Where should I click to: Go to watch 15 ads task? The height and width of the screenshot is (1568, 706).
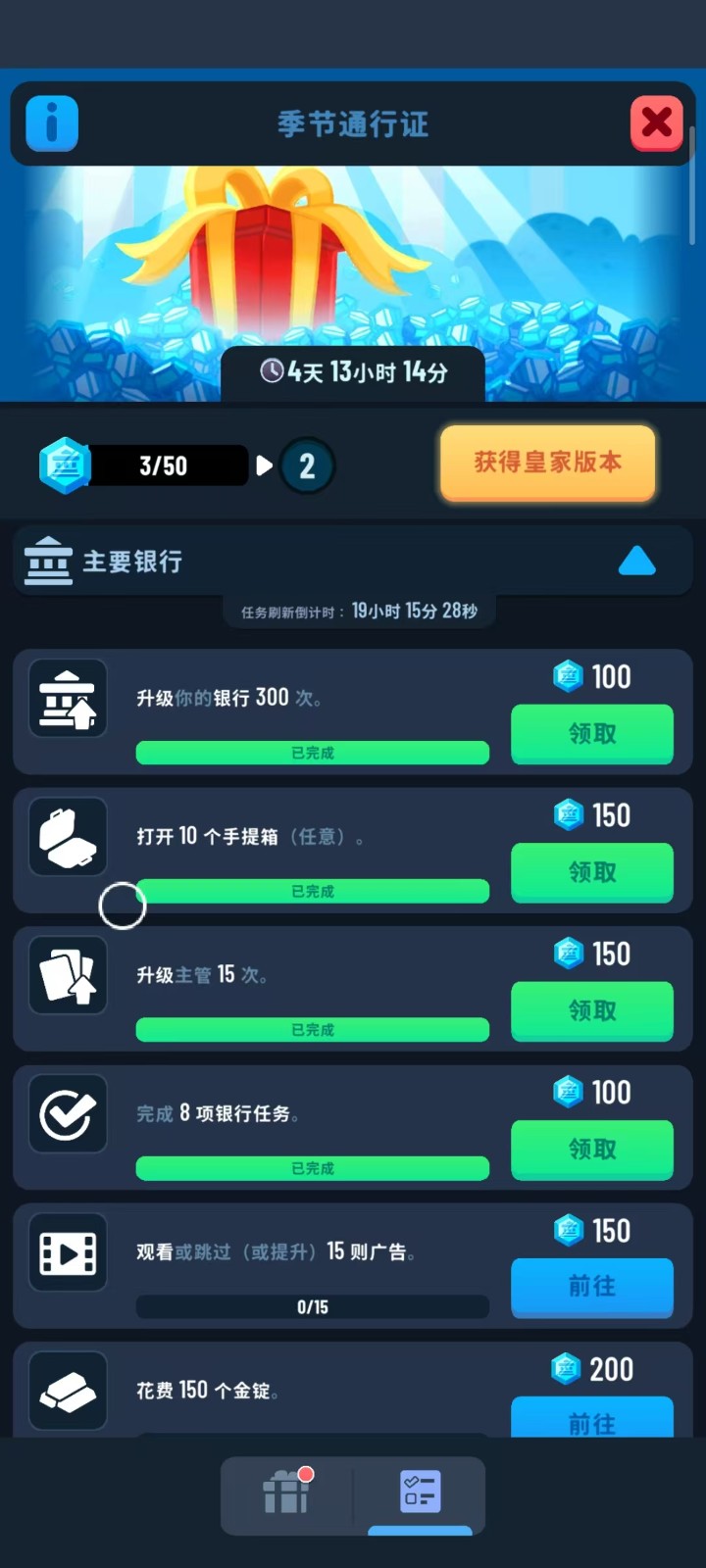[x=591, y=1287]
